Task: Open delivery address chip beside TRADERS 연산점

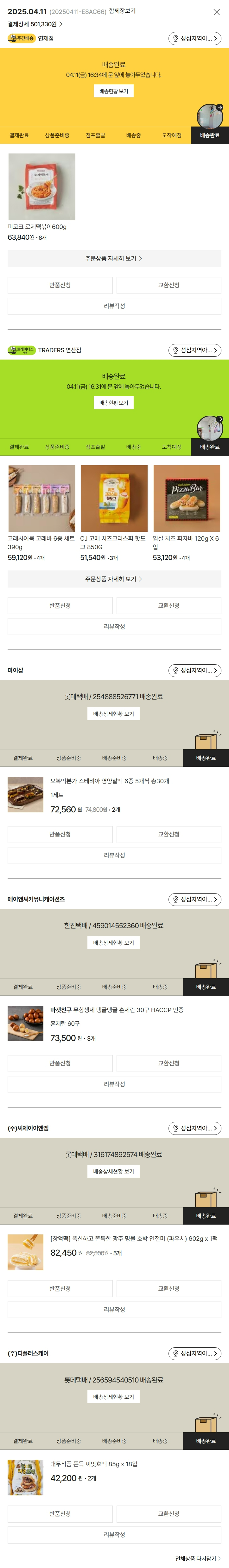Action: click(194, 350)
